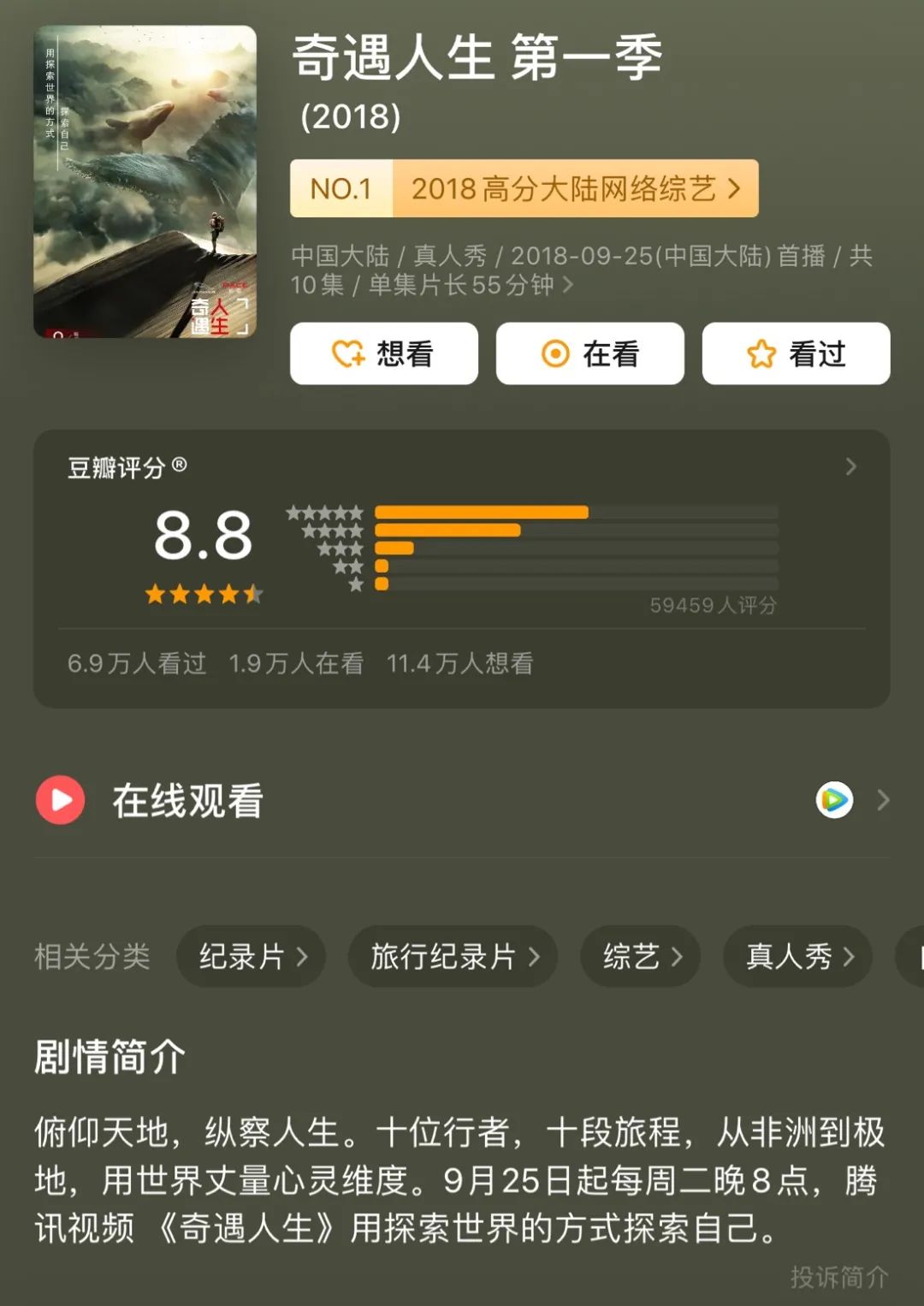Select the 综艺 category chip
Image resolution: width=924 pixels, height=1306 pixels.
[x=641, y=956]
